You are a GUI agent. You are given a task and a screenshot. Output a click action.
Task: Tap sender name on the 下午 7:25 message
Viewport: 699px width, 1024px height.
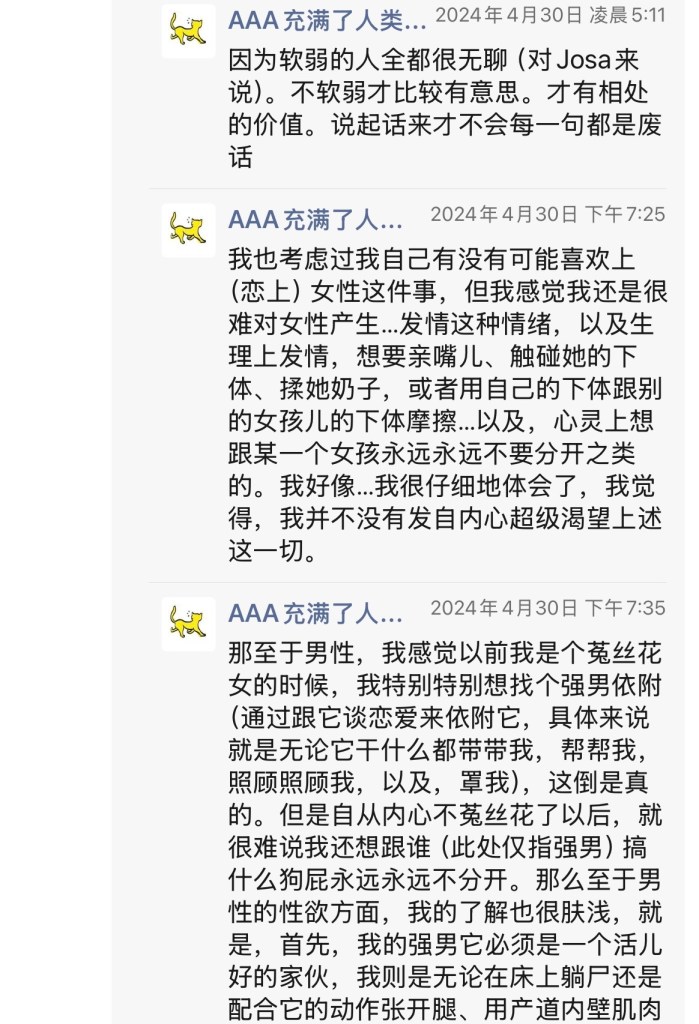tap(315, 219)
